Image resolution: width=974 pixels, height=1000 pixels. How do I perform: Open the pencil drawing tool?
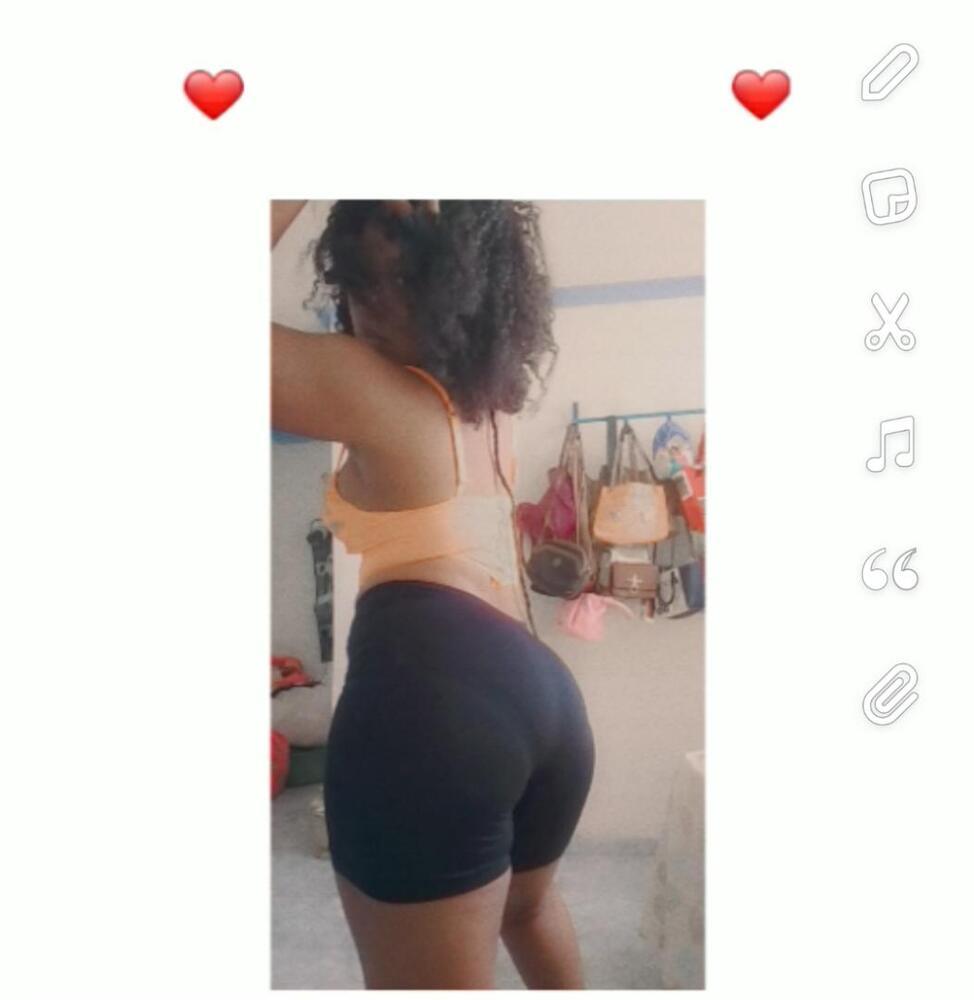(x=889, y=72)
